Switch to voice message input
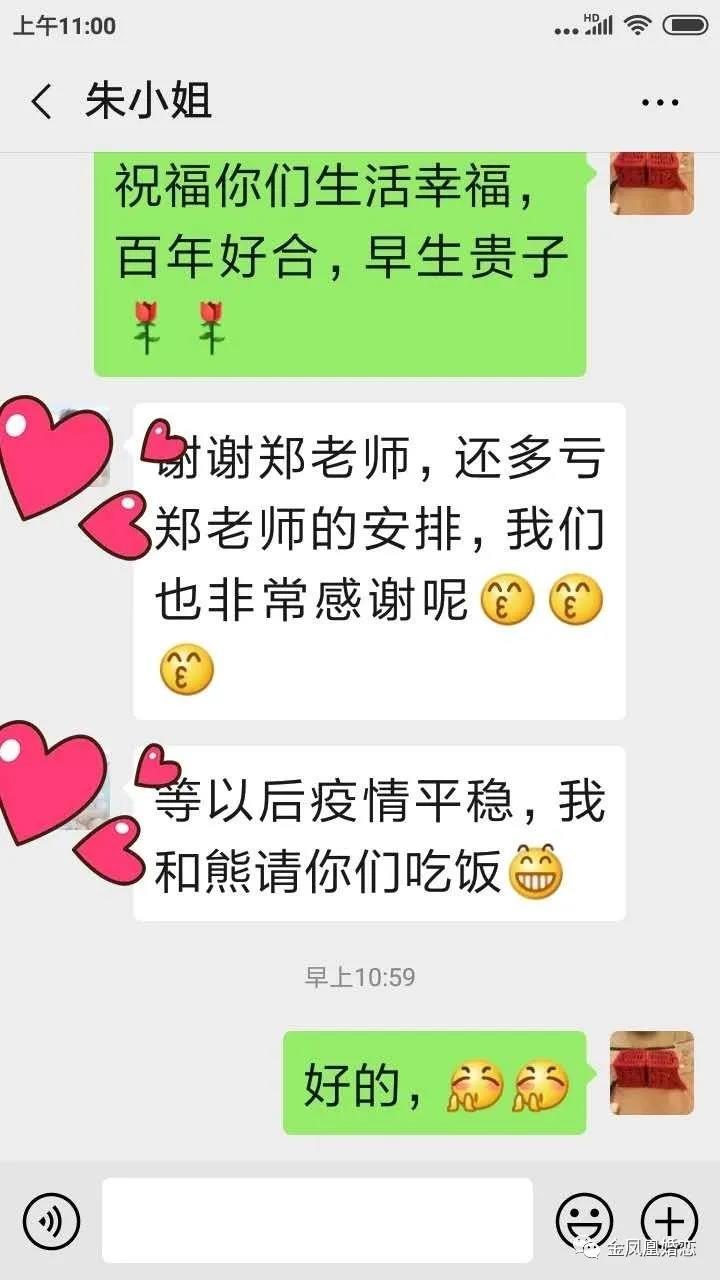The height and width of the screenshot is (1280, 720). click(51, 1220)
